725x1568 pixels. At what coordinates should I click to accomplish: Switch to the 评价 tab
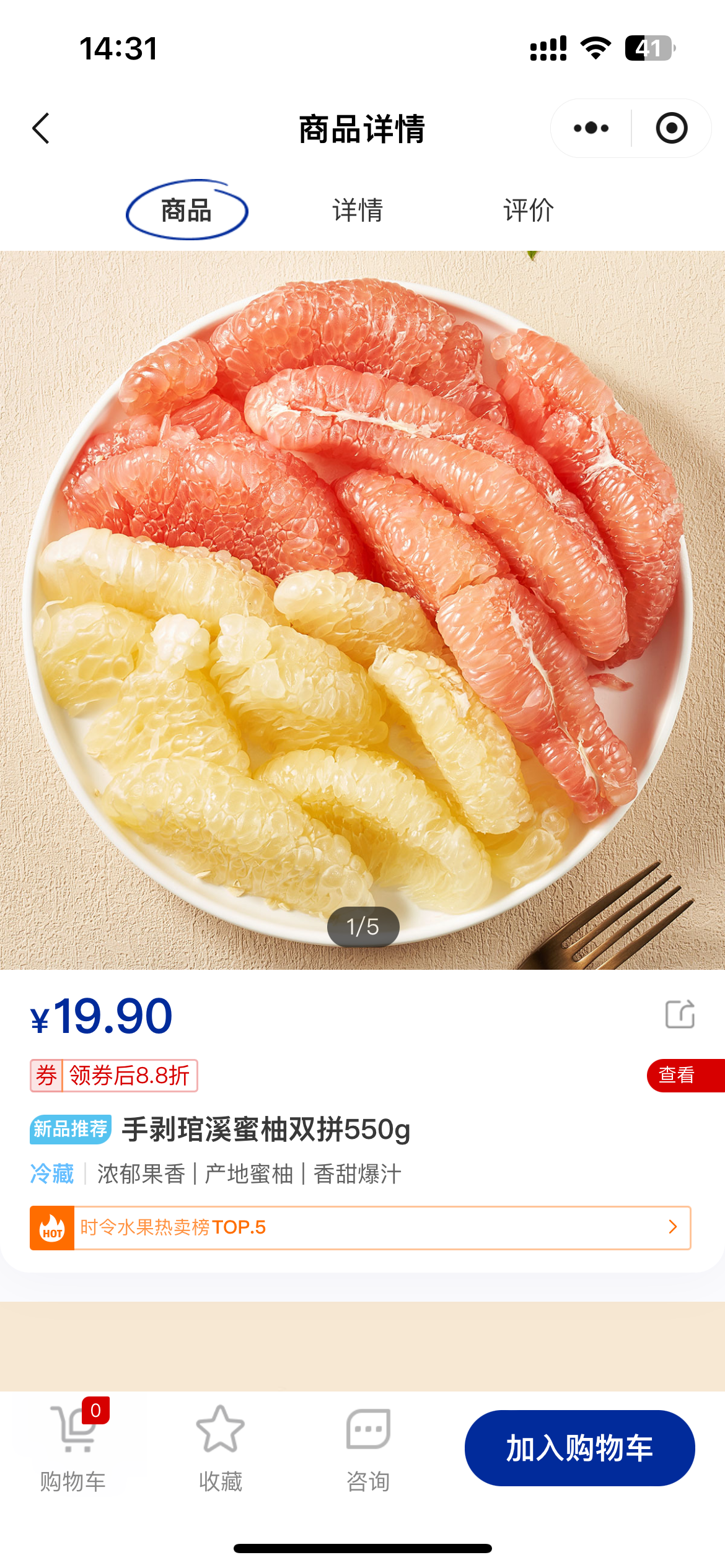(x=528, y=211)
